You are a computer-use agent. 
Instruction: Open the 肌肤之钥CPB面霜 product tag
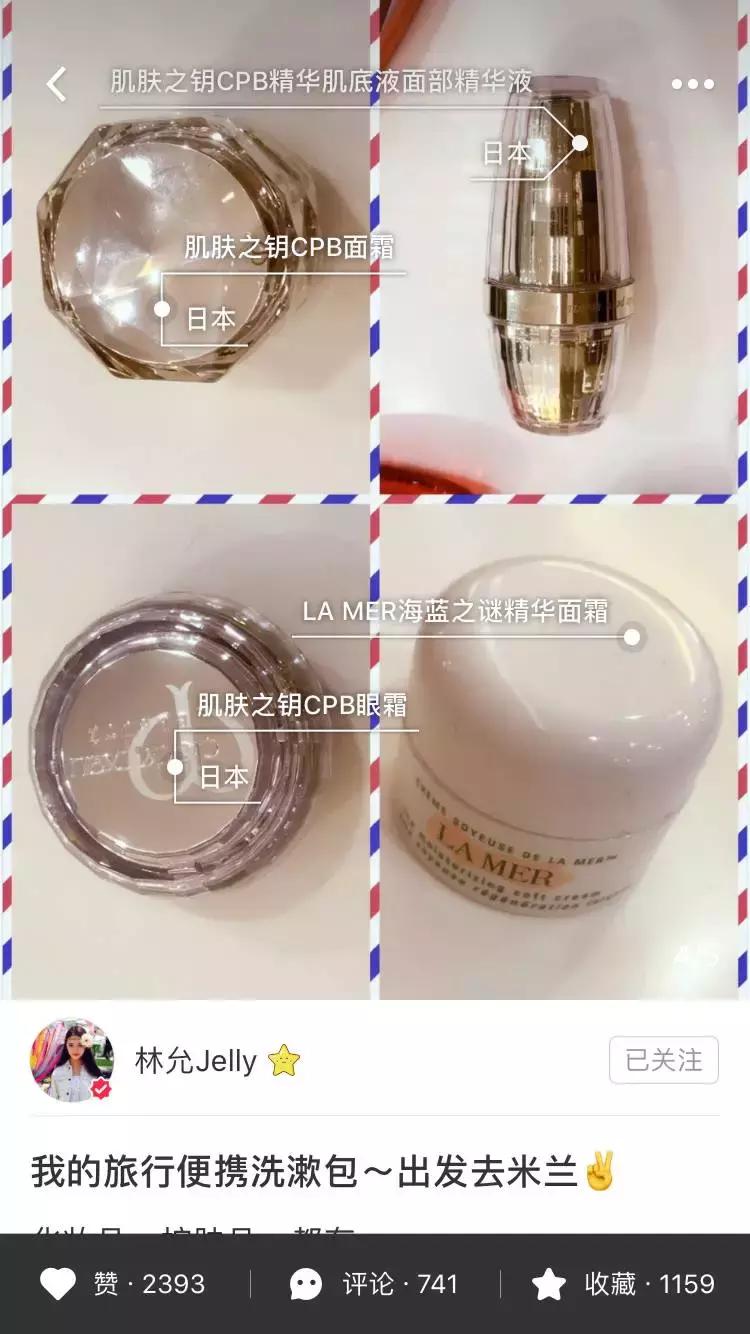289,248
